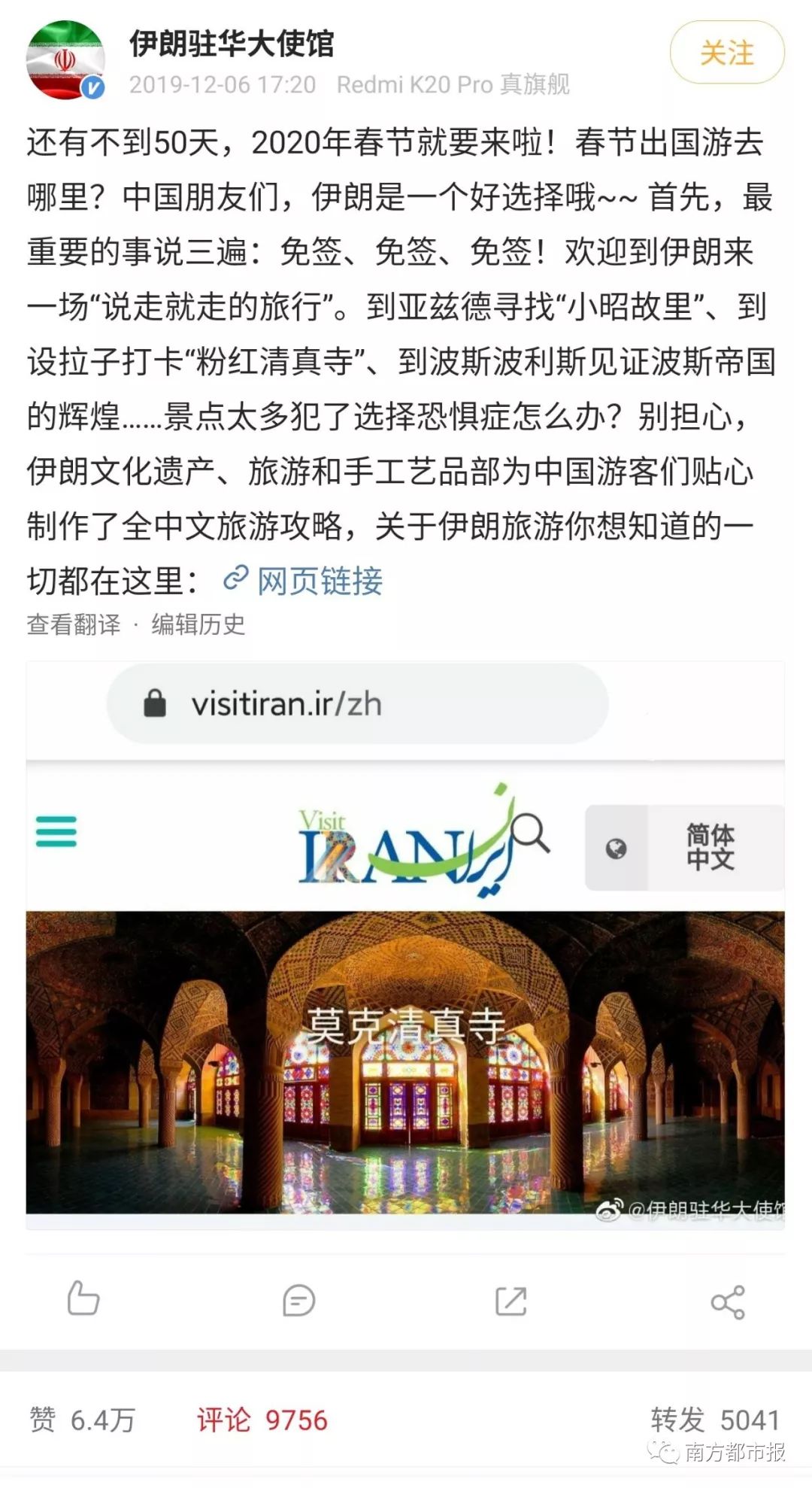Viewport: 812px width, 1488px height.
Task: Open the attached visitiran.ir screenshot image
Action: click(405, 946)
